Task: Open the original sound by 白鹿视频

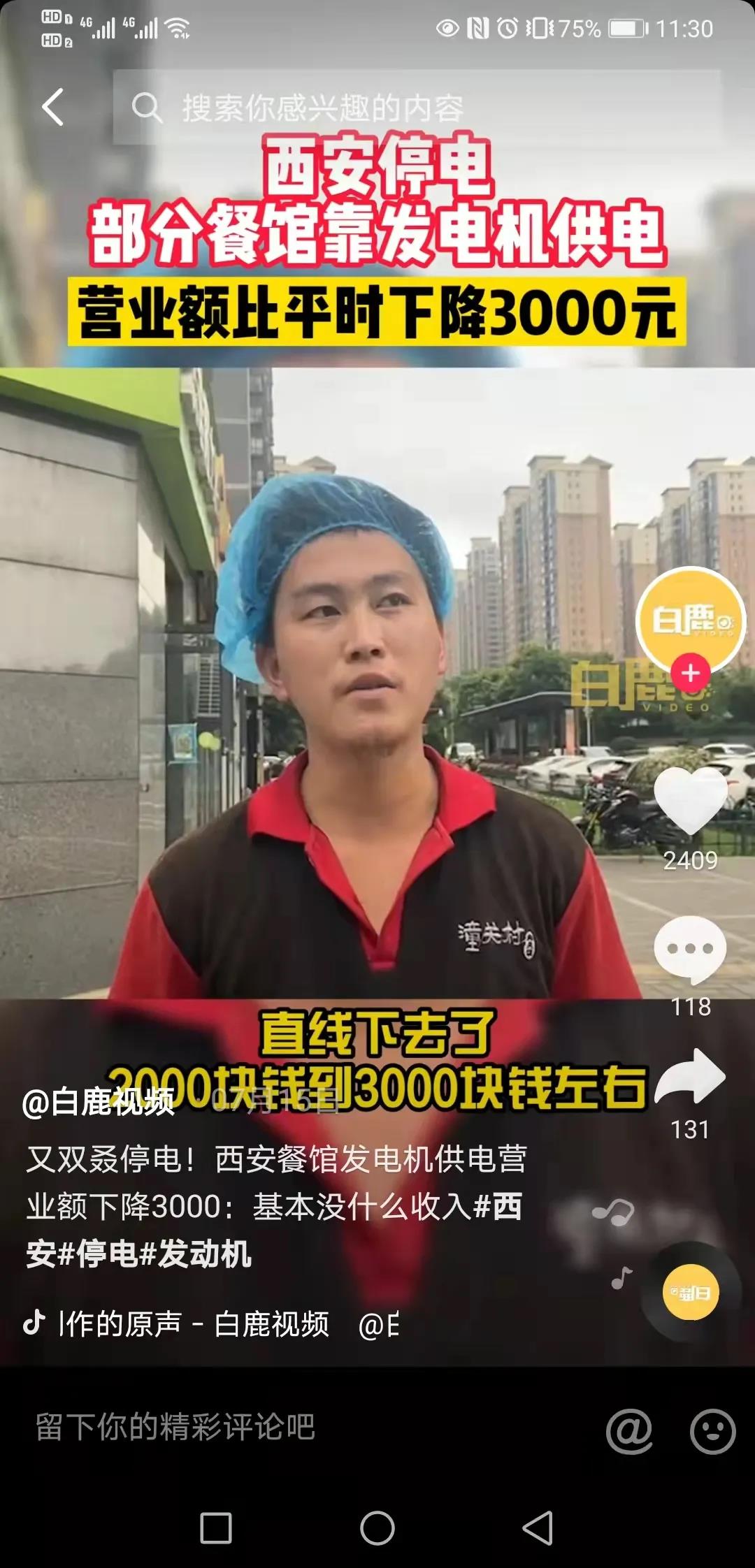Action: [x=196, y=1324]
